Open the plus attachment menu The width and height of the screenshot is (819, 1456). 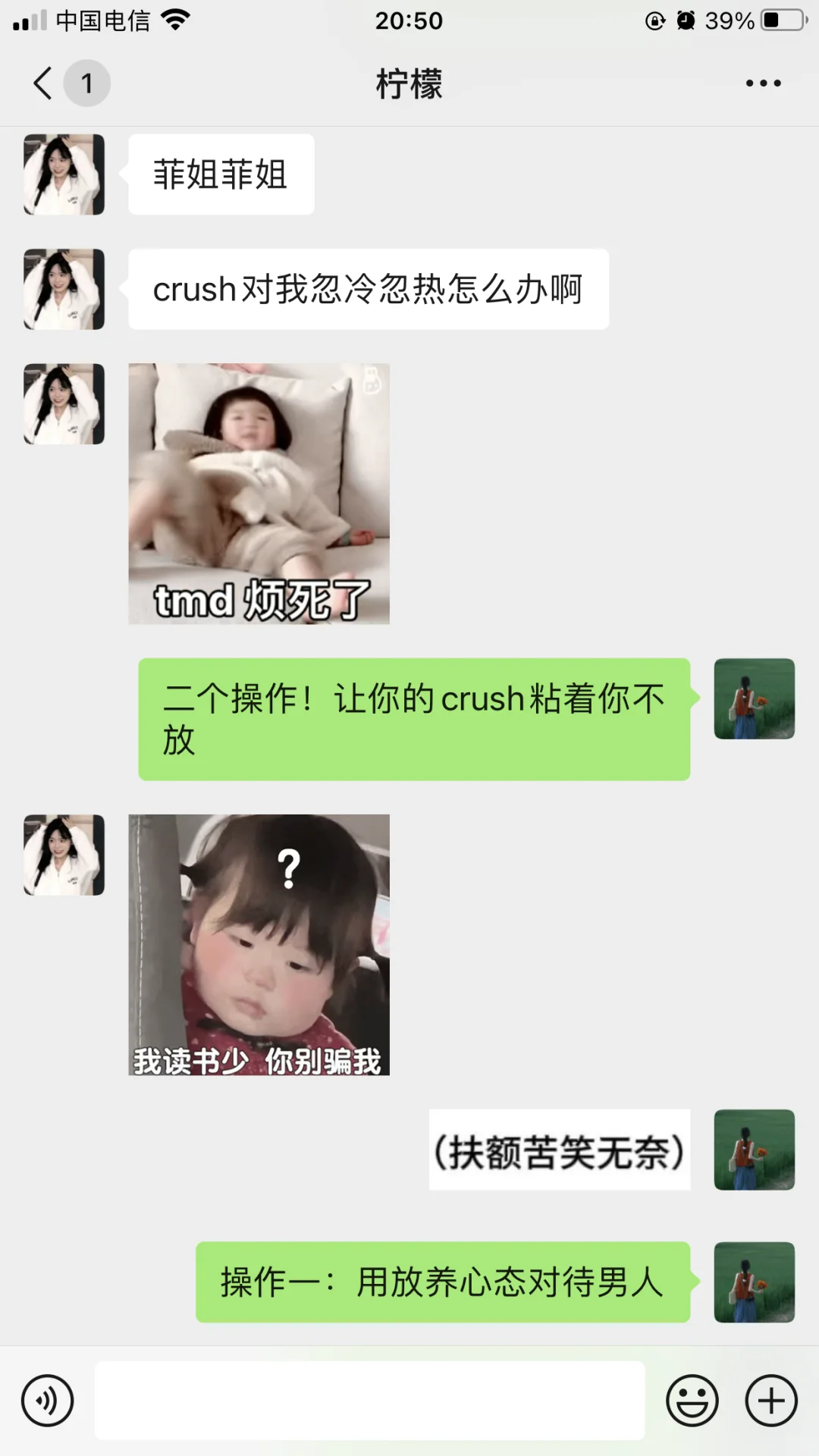[x=771, y=1401]
